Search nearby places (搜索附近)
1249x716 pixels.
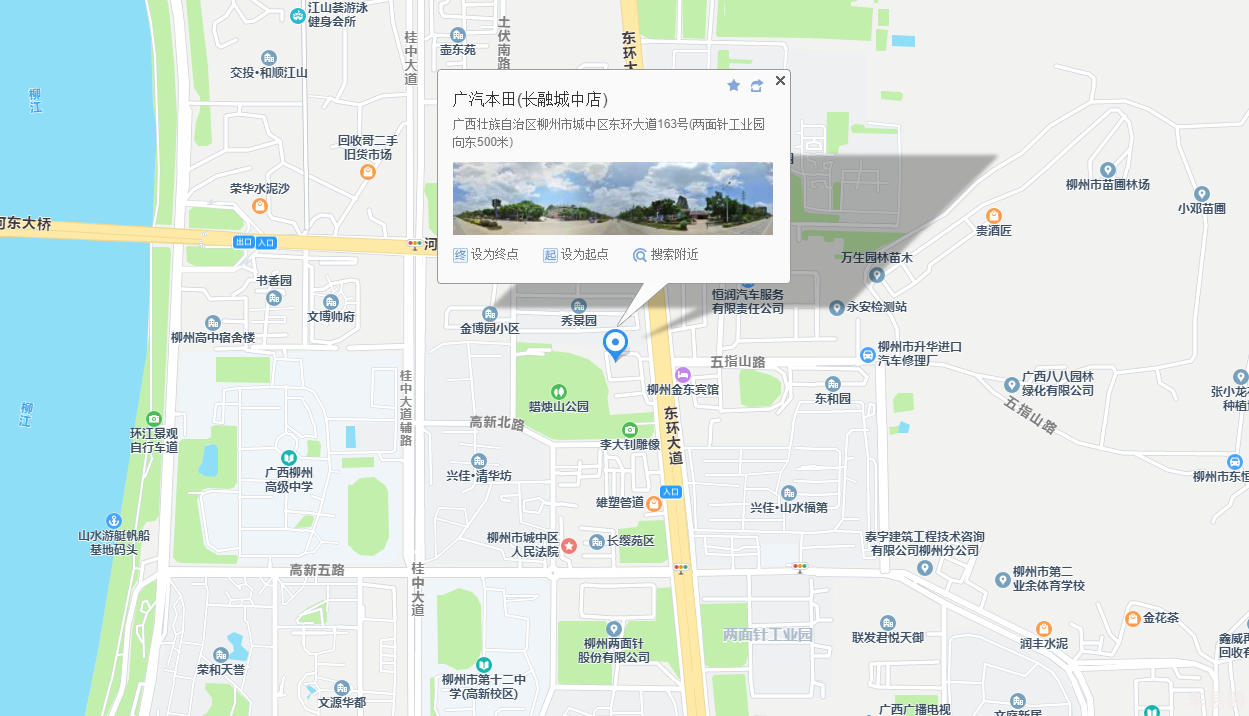[x=666, y=255]
